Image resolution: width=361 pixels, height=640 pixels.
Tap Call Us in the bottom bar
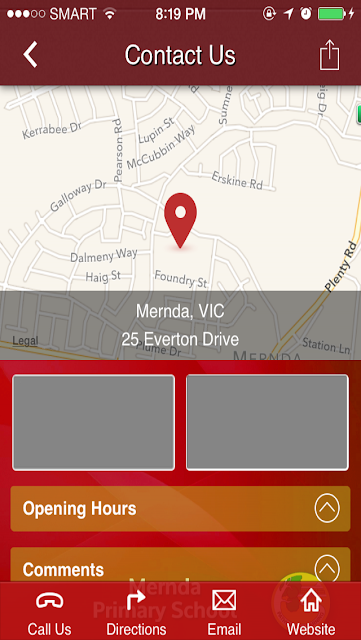tap(49, 612)
